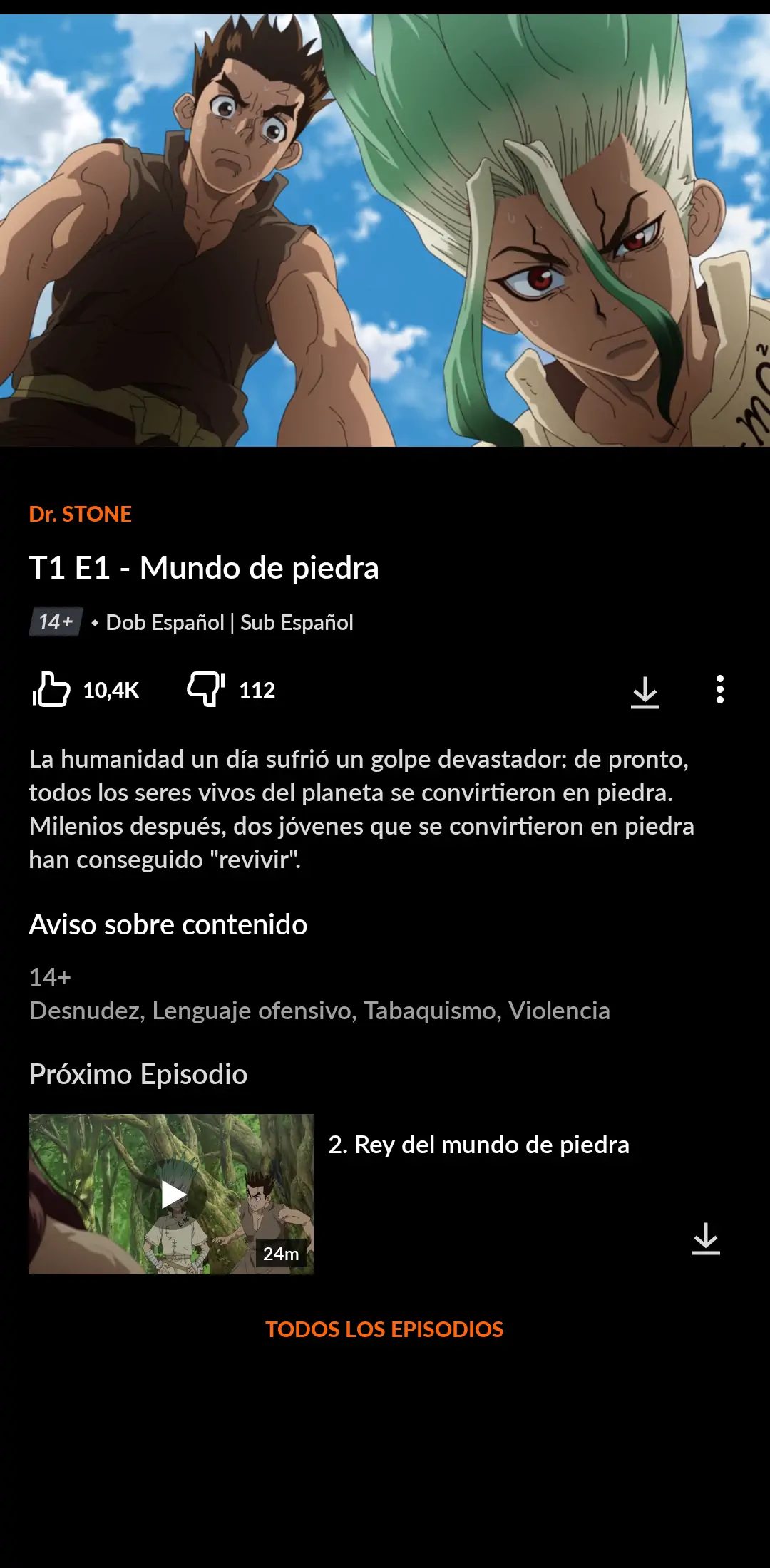Dislike this episode with thumbs down
Screen dimensions: 770x1568
point(206,689)
